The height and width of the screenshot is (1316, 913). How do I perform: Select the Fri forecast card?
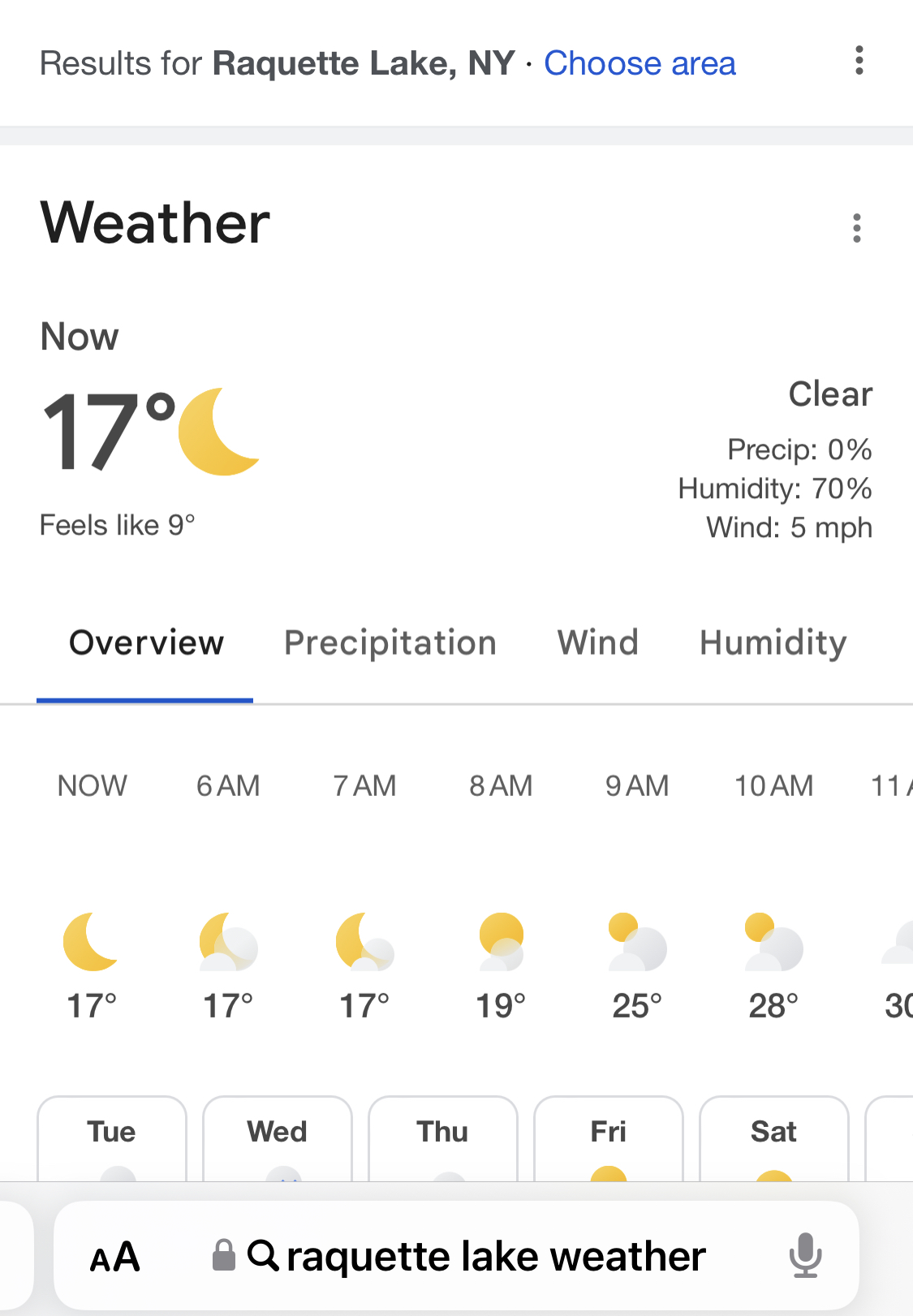point(609,1139)
